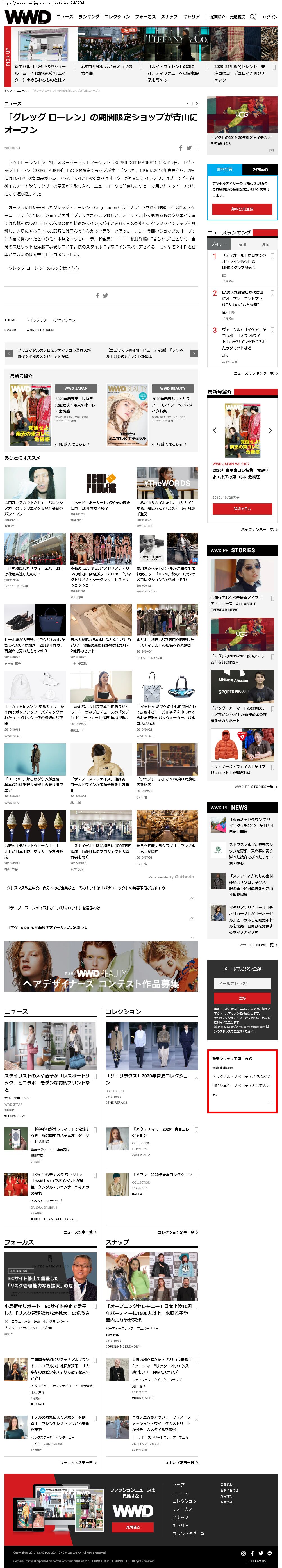282x1568 pixels.
Task: Follow the こちら link for the looks
Action: point(73,268)
